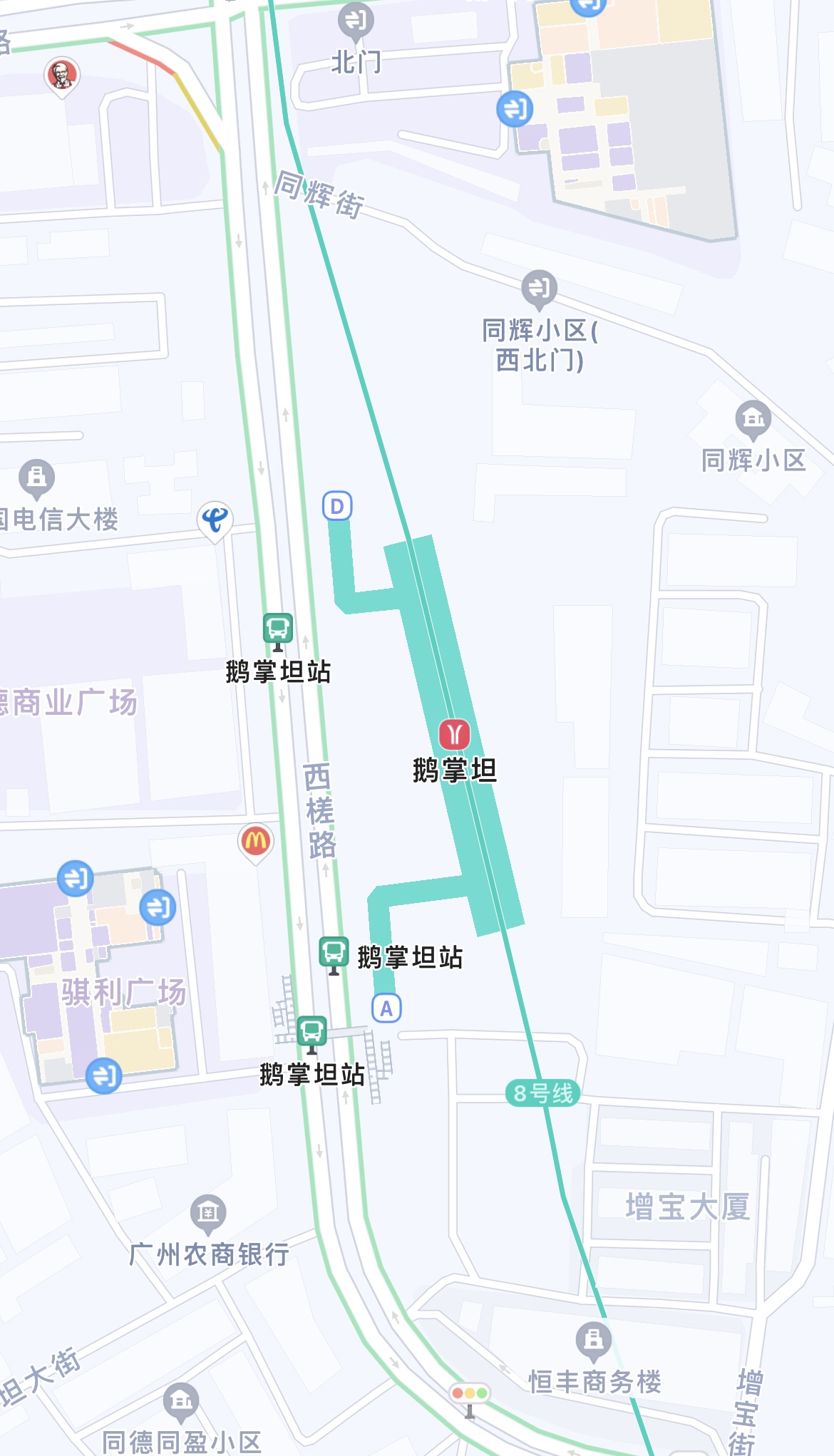Tap the 鹅掌坦 metro station marker
The image size is (834, 1456).
[x=454, y=734]
